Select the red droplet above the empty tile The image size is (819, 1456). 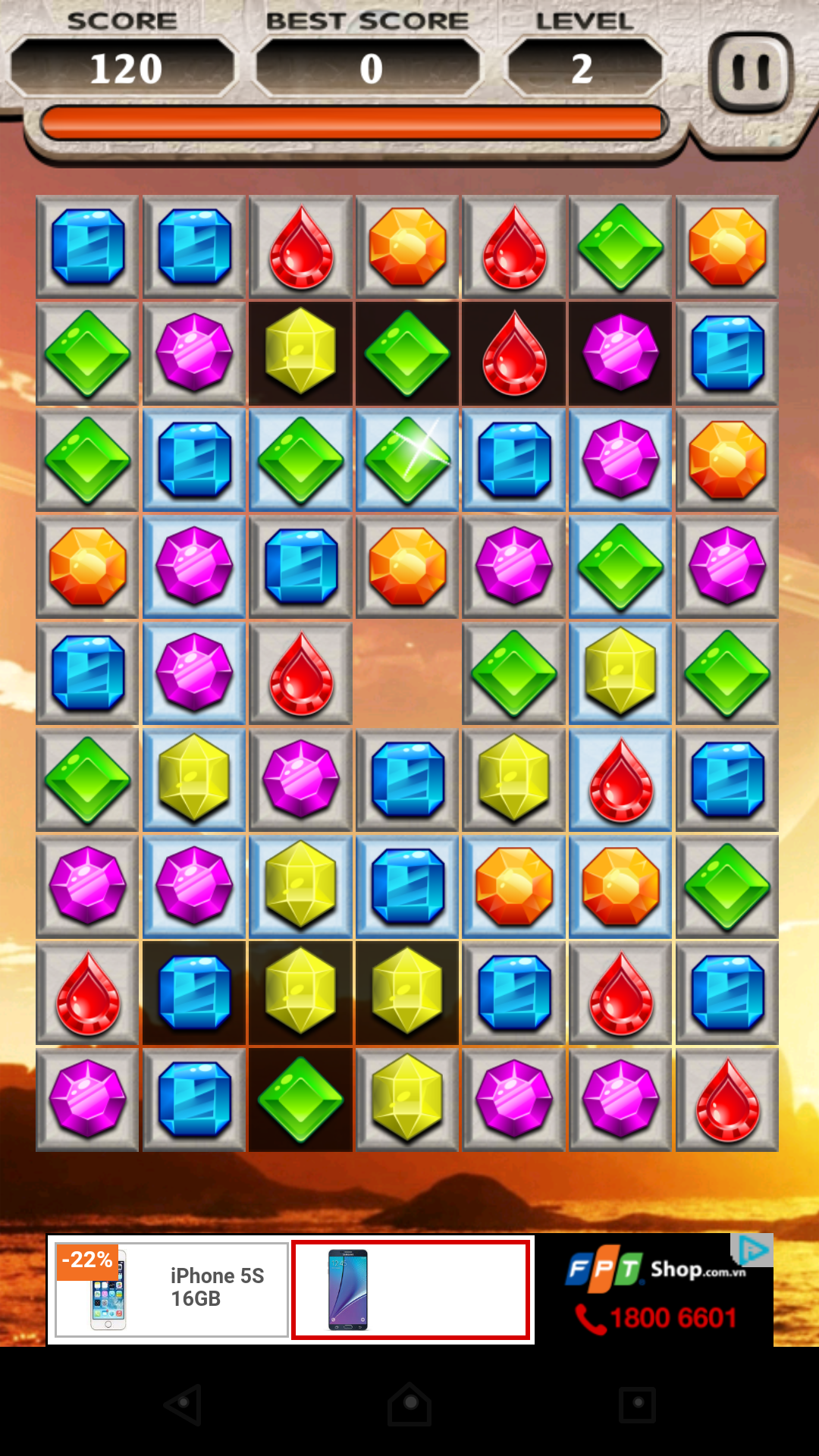point(300,673)
